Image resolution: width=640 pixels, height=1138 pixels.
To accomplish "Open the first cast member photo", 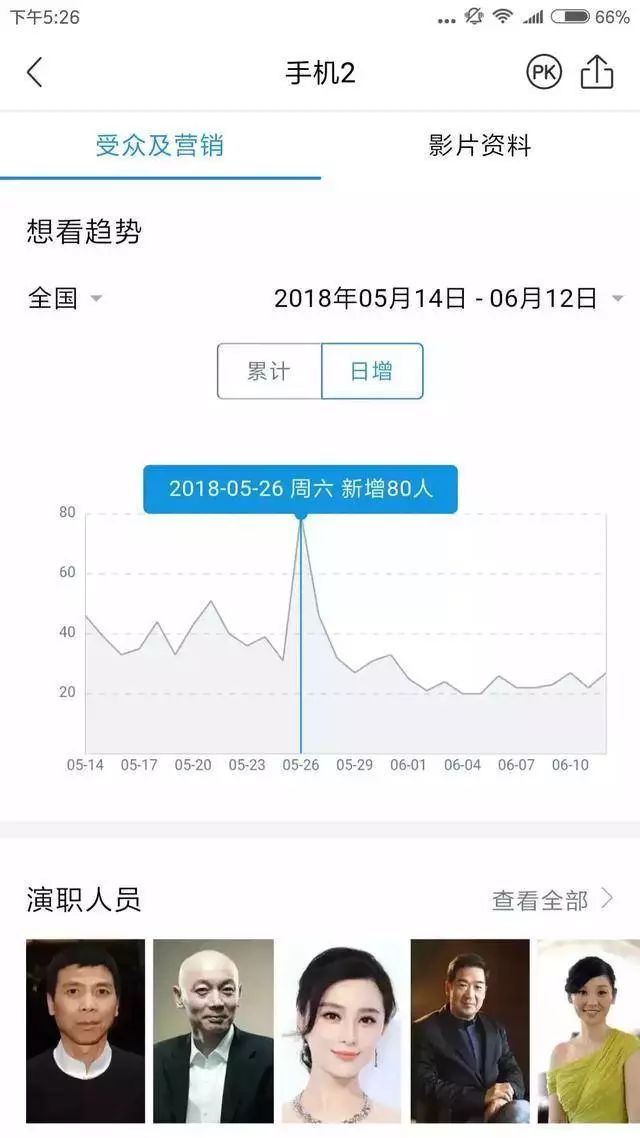I will coord(85,1030).
